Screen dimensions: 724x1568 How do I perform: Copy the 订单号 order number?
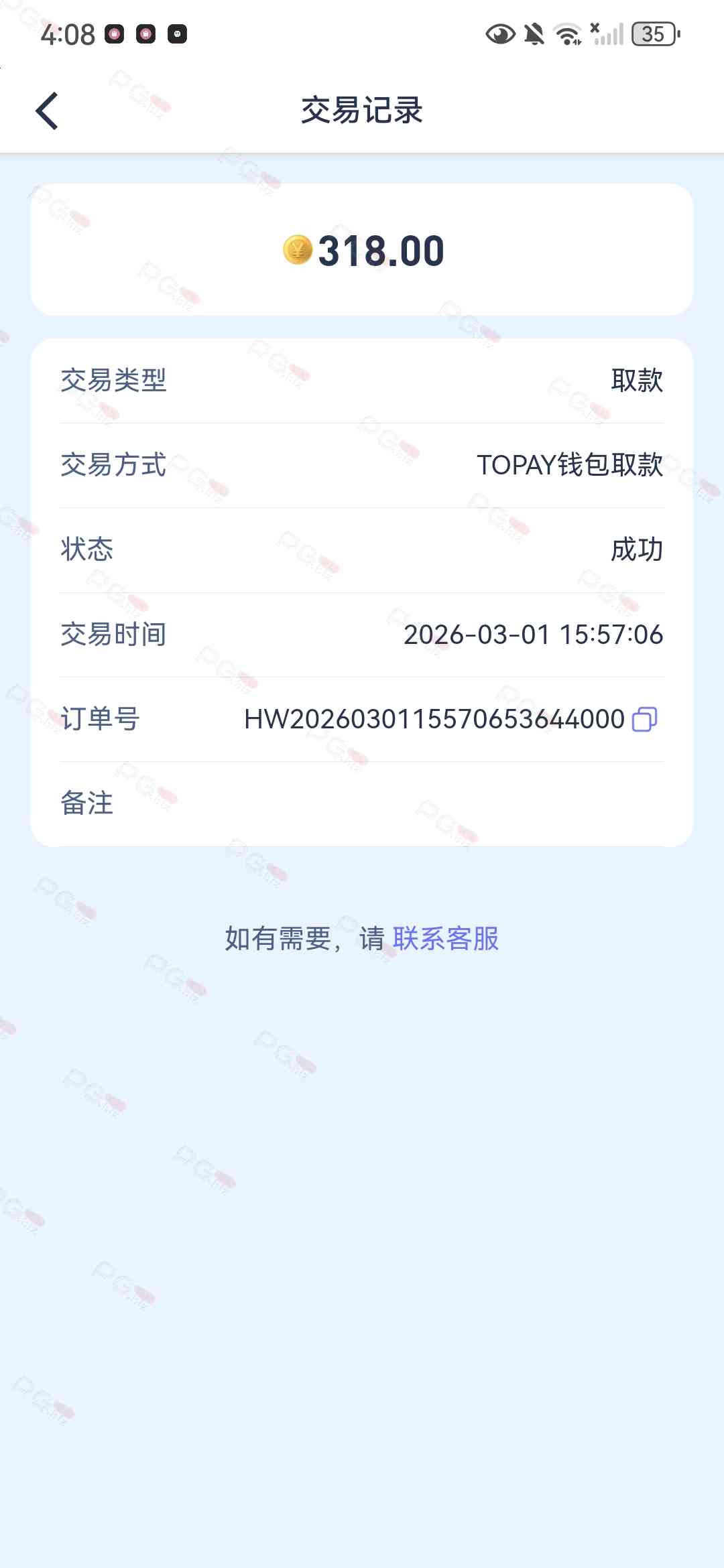[644, 719]
